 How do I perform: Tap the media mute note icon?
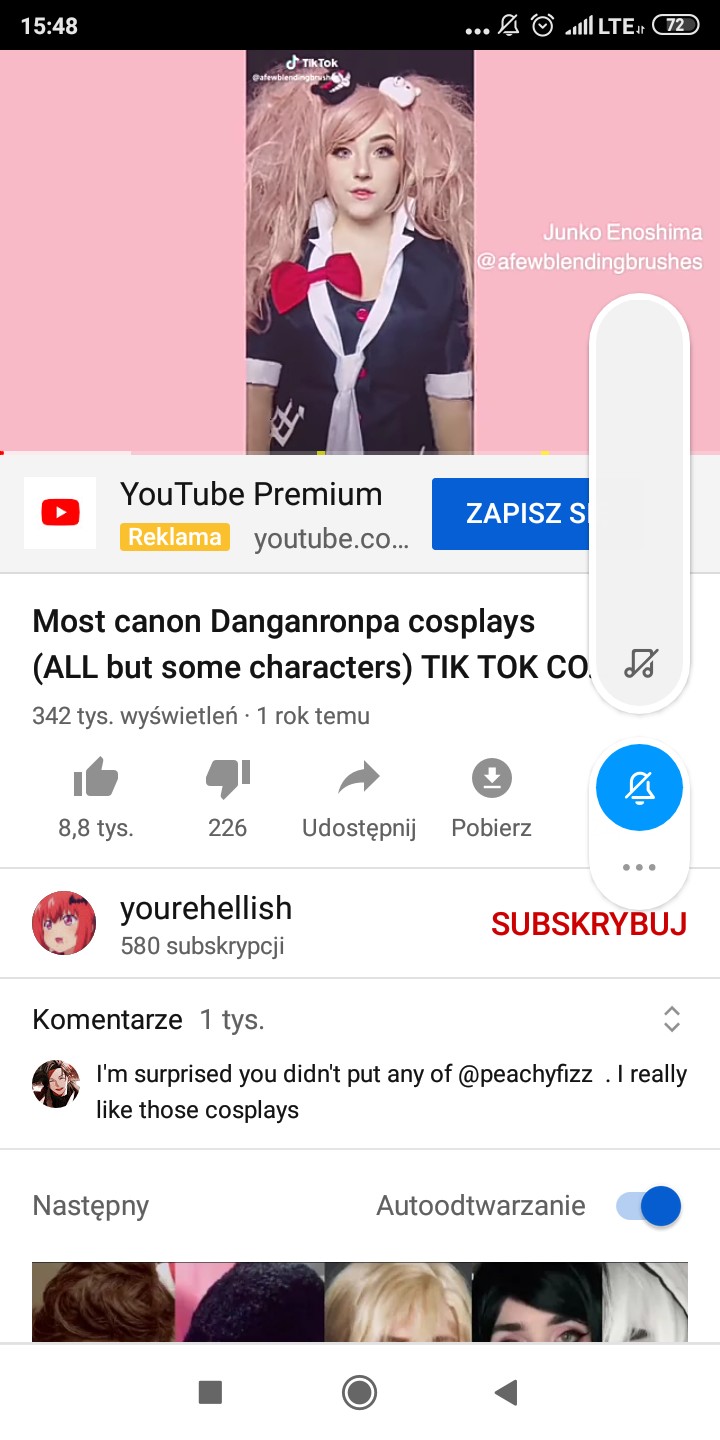[639, 662]
